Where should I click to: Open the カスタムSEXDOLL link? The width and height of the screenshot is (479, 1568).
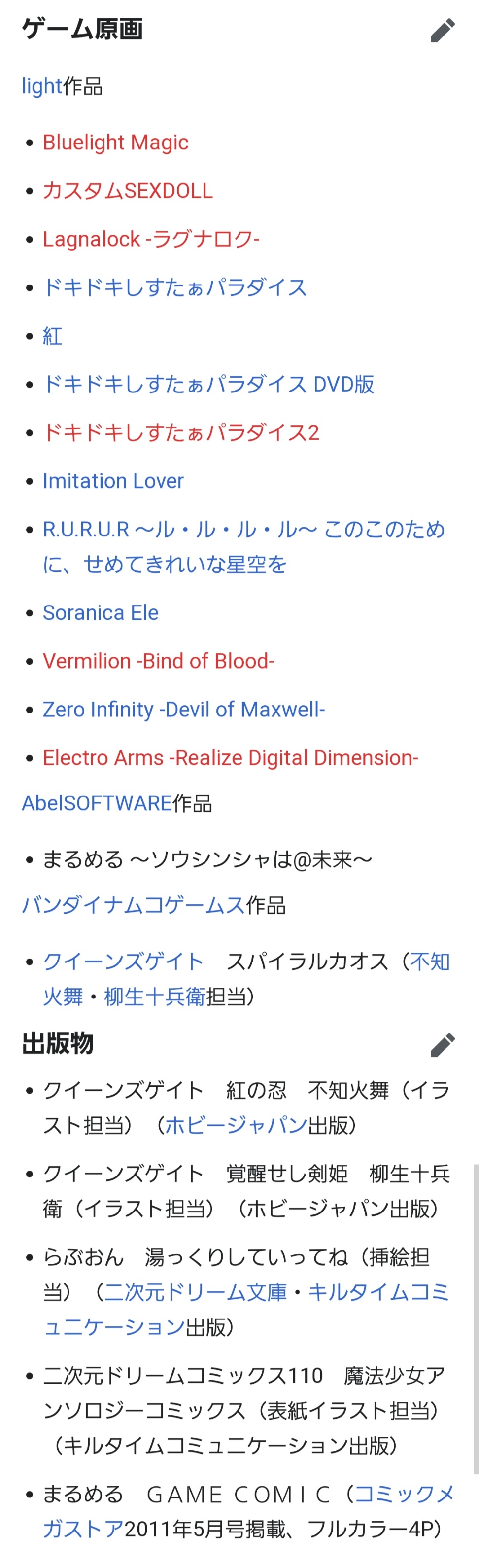pos(128,190)
